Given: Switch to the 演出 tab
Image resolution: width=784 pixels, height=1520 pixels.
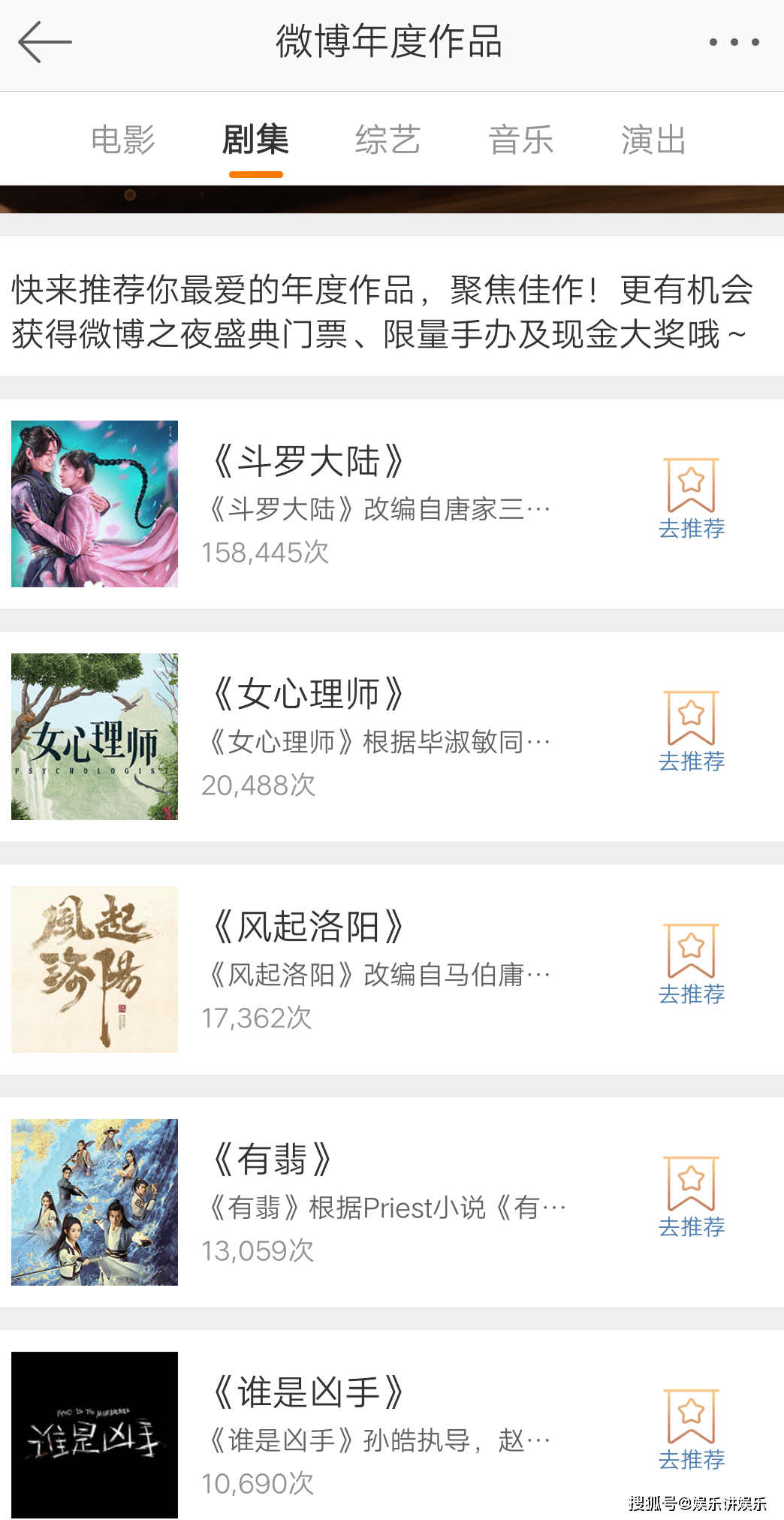Looking at the screenshot, I should click(653, 140).
